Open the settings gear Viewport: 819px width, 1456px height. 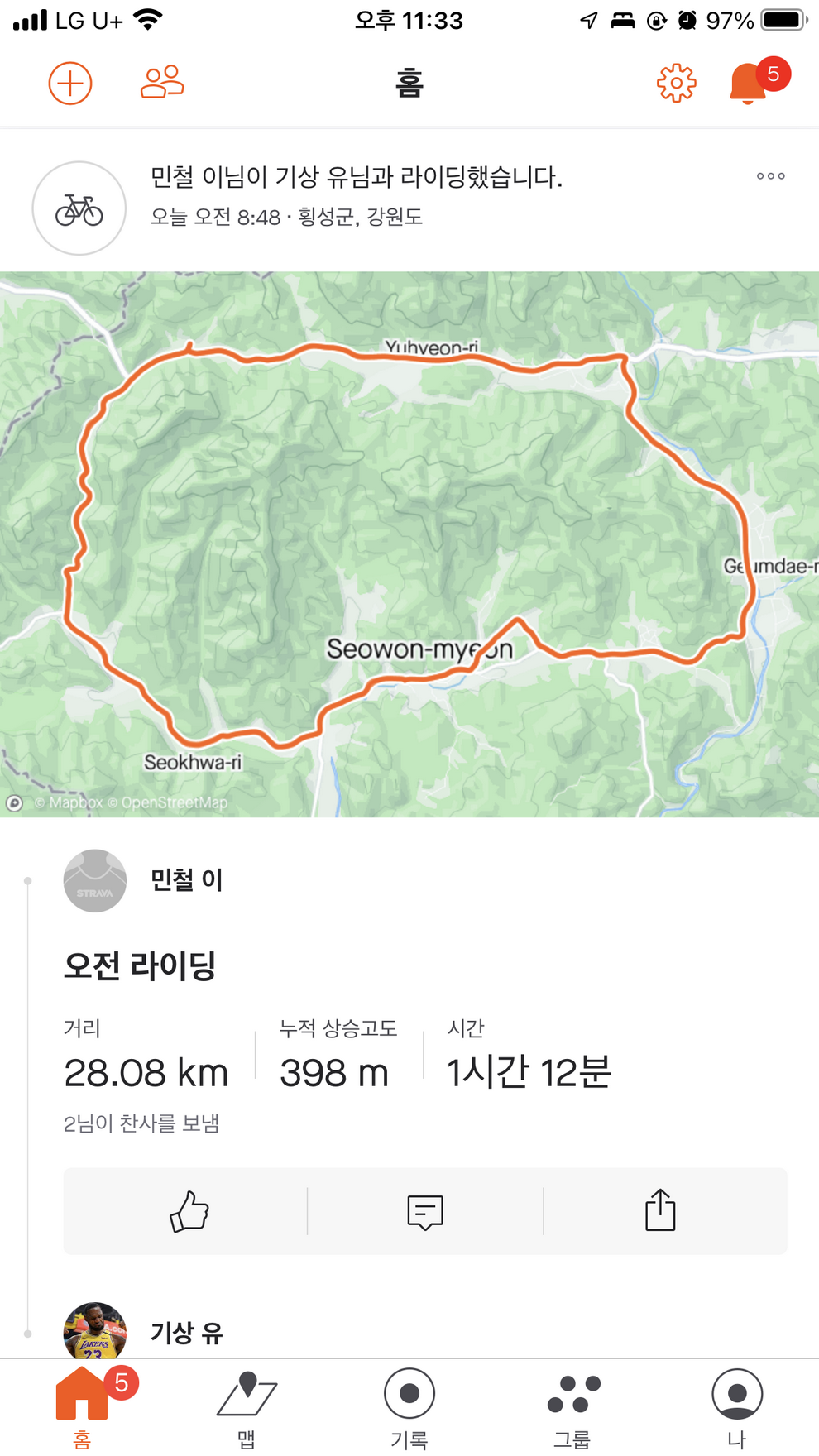coord(676,84)
